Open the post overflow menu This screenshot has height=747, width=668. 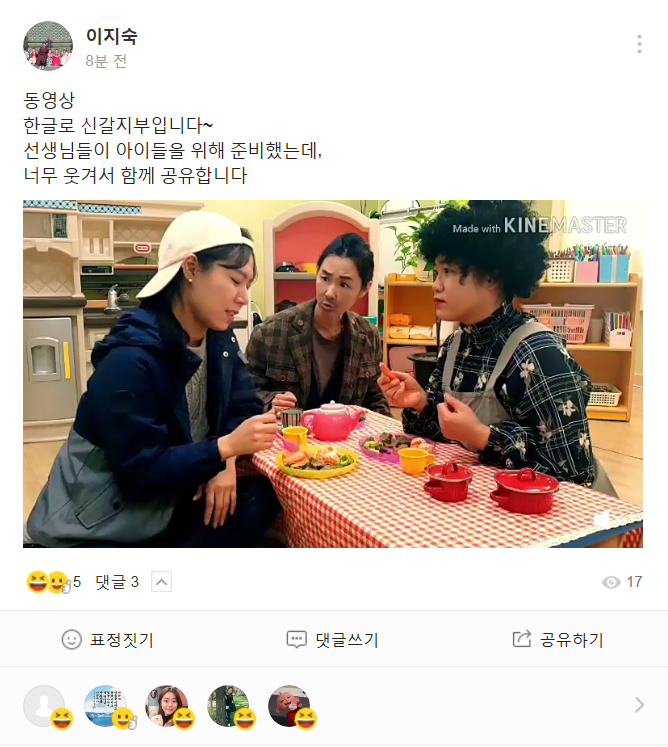(x=639, y=44)
